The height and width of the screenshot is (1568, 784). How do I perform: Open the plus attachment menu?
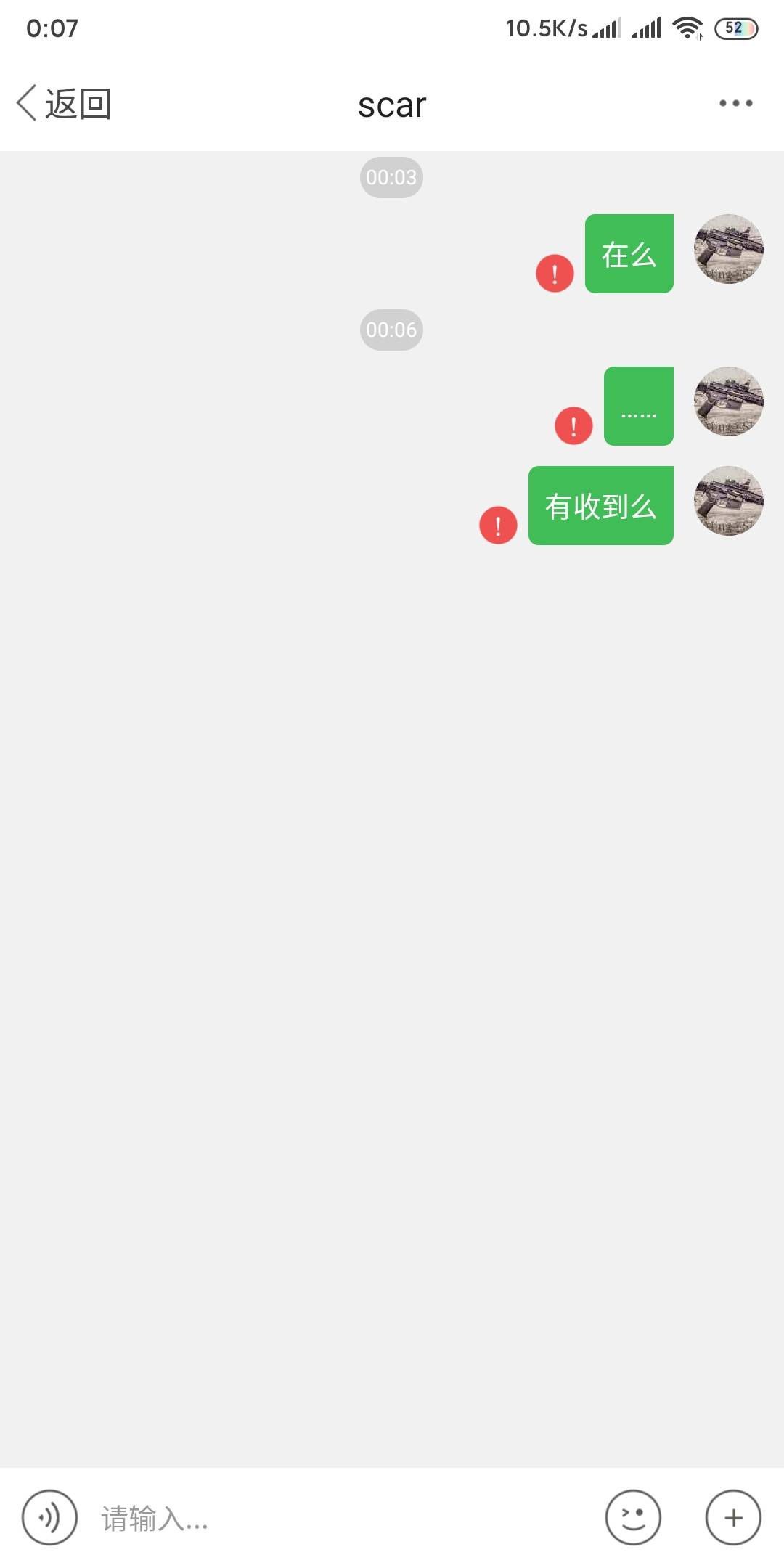pos(733,1517)
